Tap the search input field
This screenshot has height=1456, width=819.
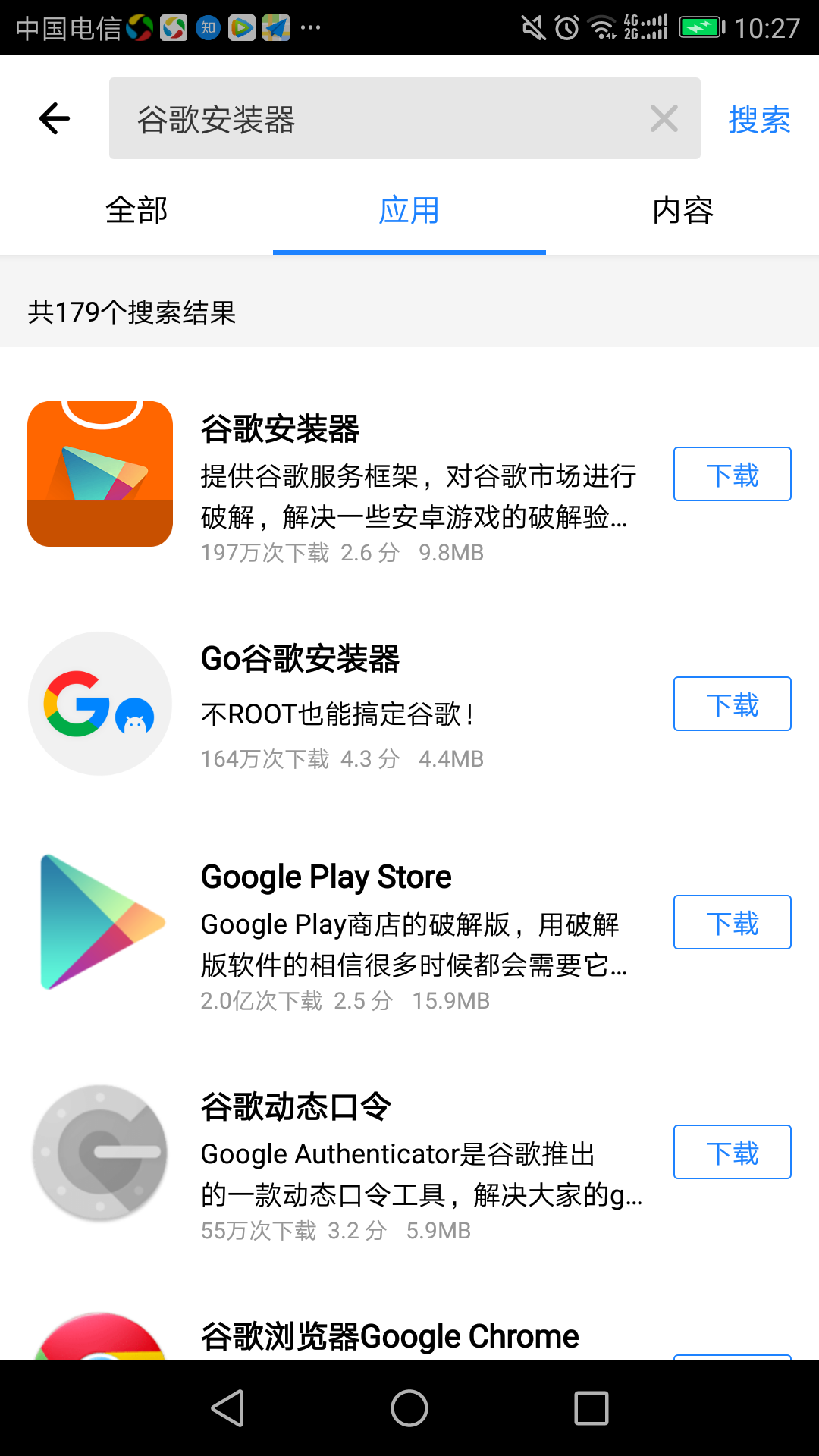[379, 118]
